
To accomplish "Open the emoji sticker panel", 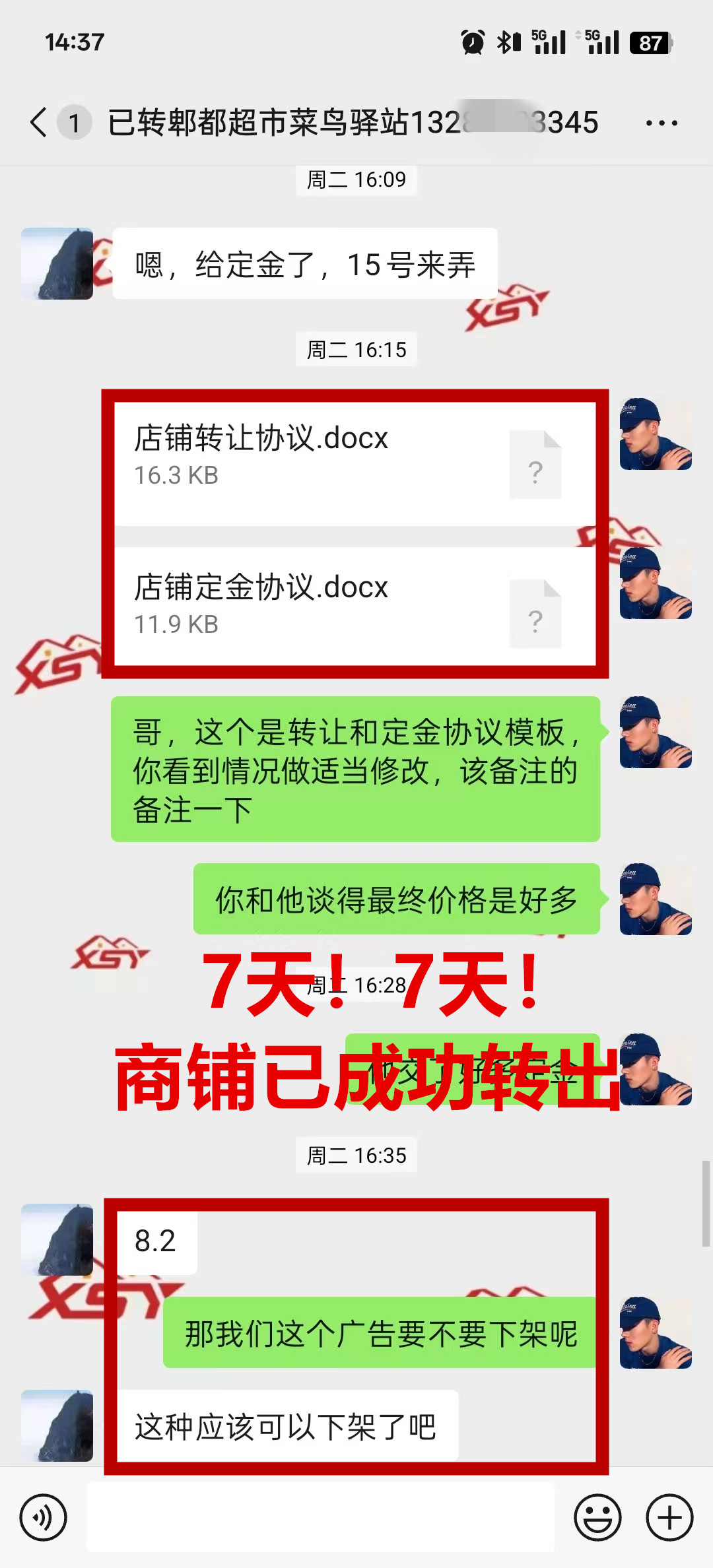I will click(597, 1517).
